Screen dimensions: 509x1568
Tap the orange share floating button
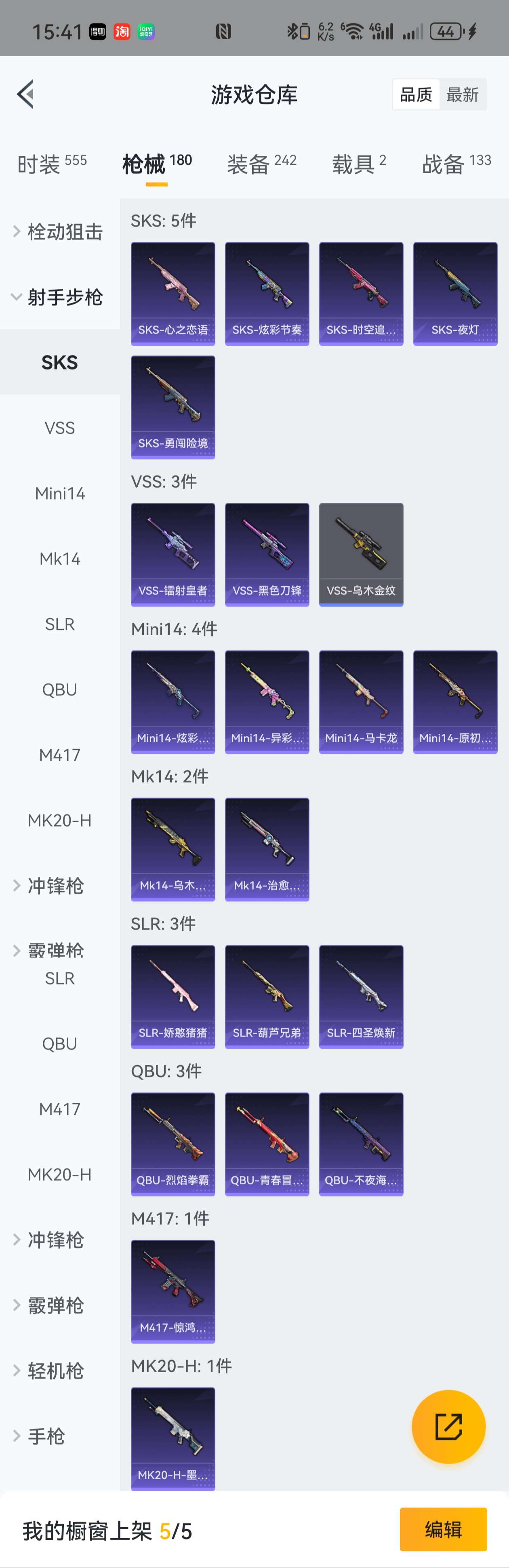(x=448, y=1427)
